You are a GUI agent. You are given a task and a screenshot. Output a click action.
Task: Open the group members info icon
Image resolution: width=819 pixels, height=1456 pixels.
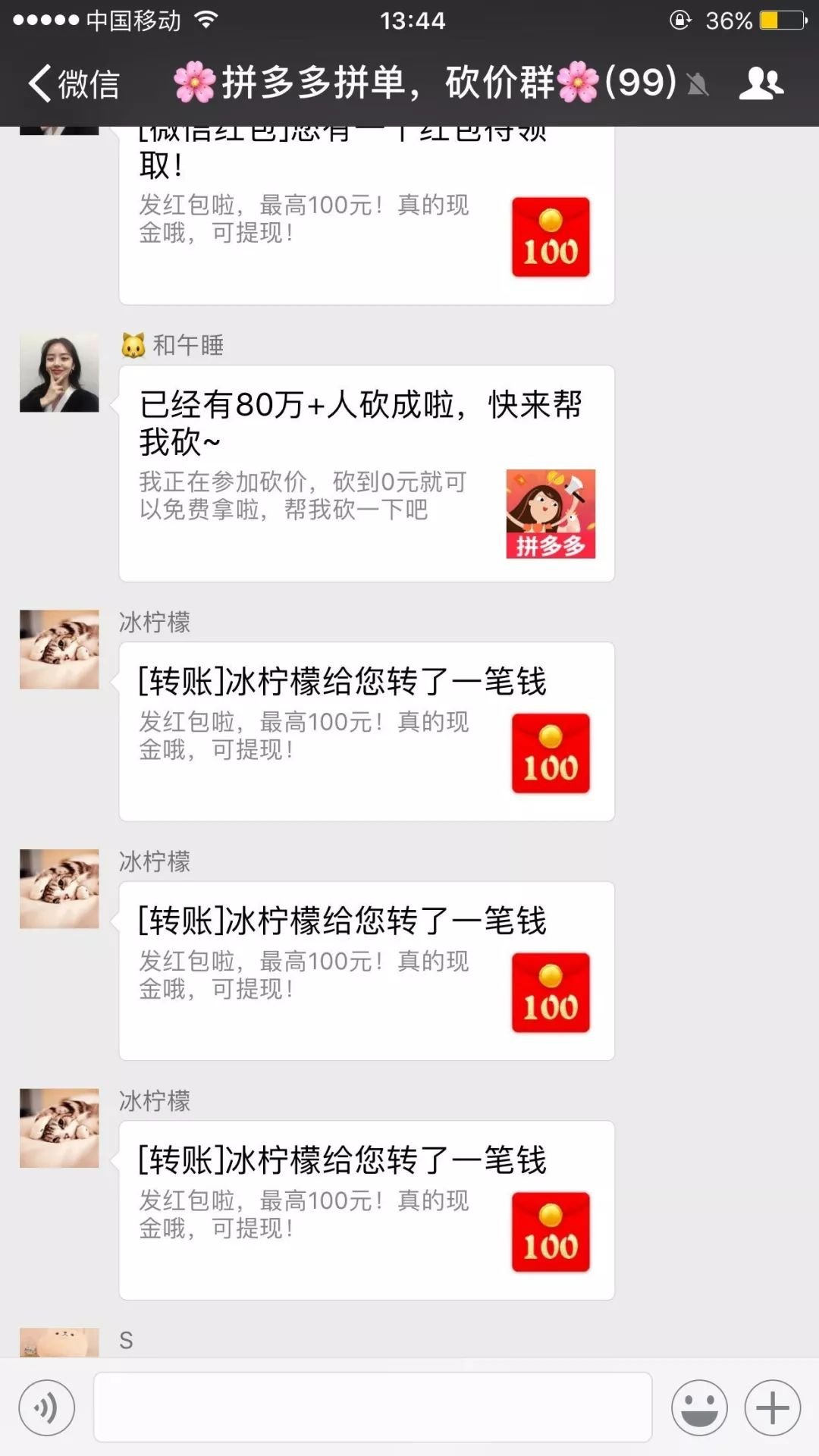pyautogui.click(x=761, y=83)
